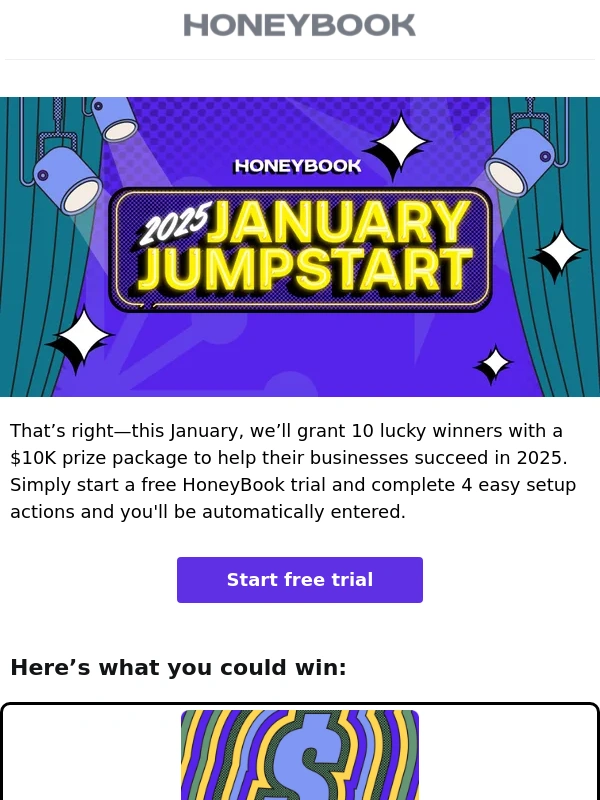Image resolution: width=600 pixels, height=800 pixels.
Task: Tap the Start free trial button
Action: click(x=300, y=580)
